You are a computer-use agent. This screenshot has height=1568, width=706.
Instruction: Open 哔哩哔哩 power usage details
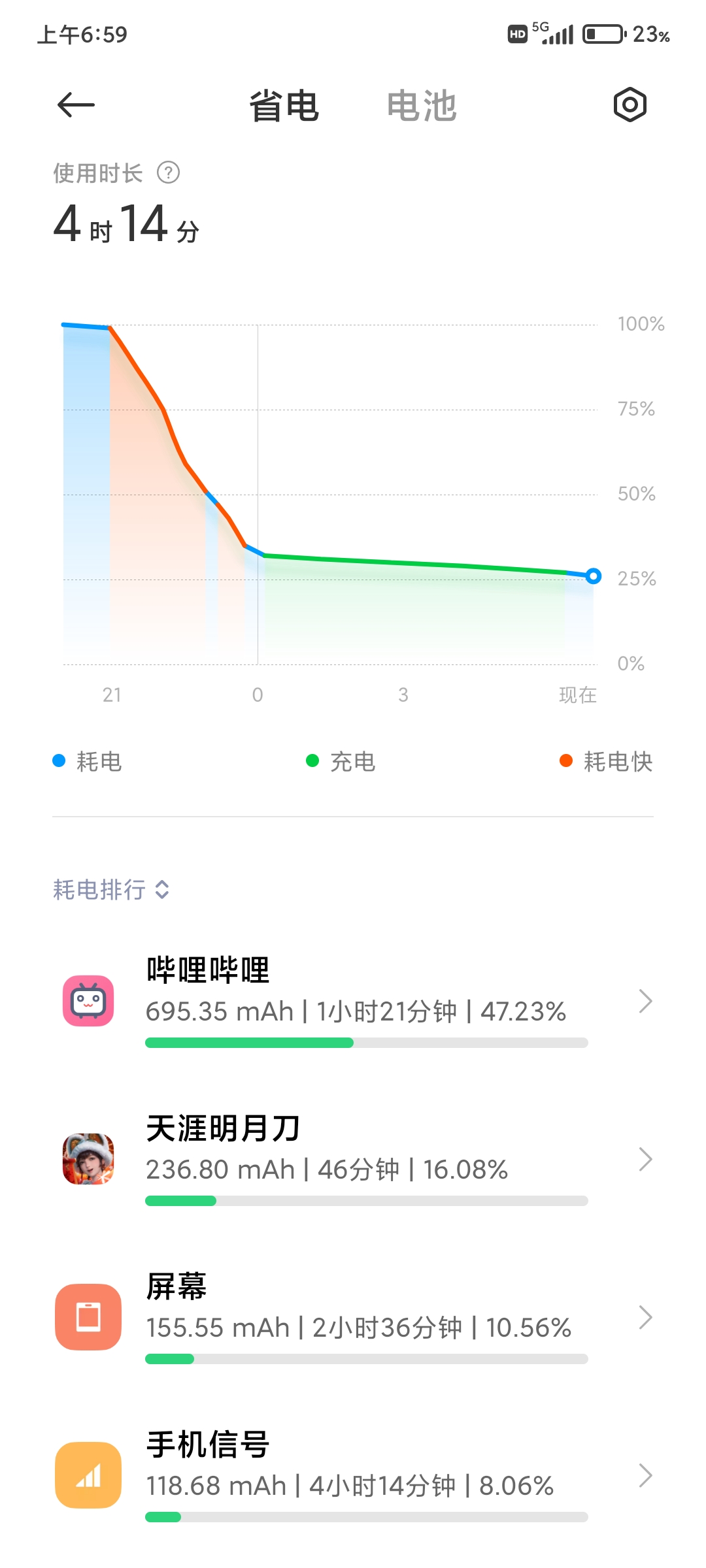(353, 1001)
